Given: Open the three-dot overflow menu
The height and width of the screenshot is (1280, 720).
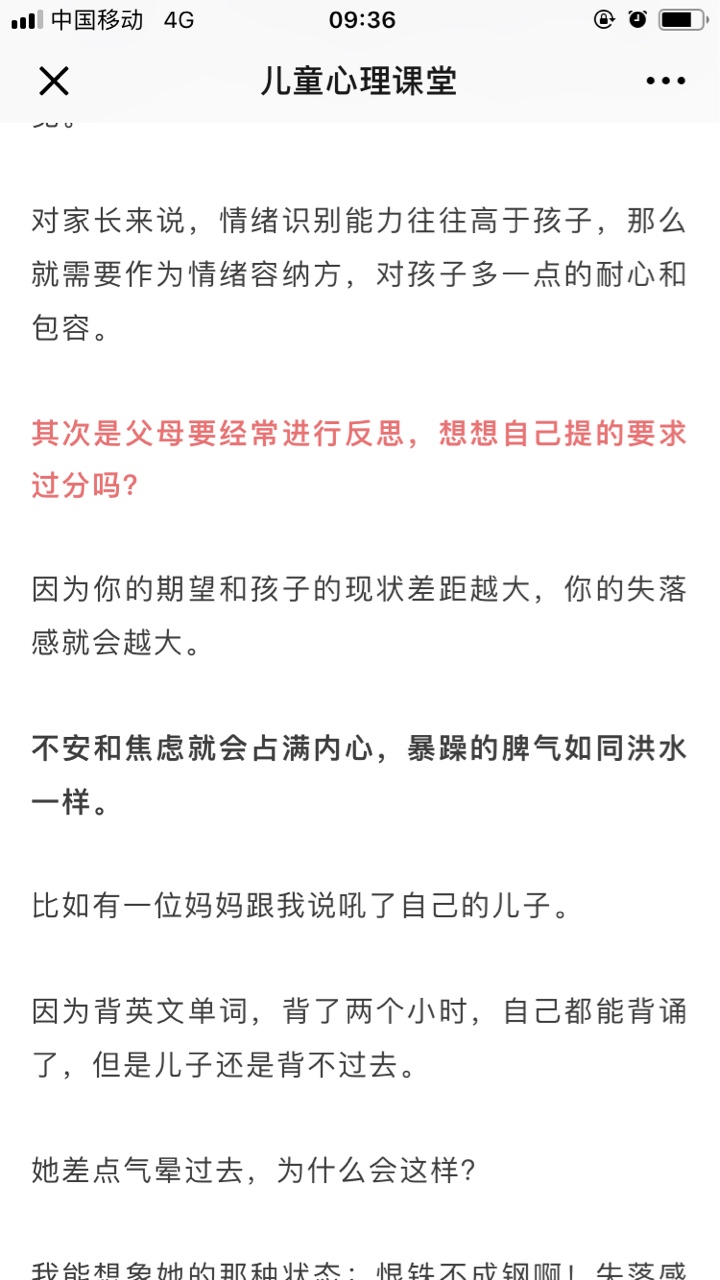Looking at the screenshot, I should tap(666, 81).
